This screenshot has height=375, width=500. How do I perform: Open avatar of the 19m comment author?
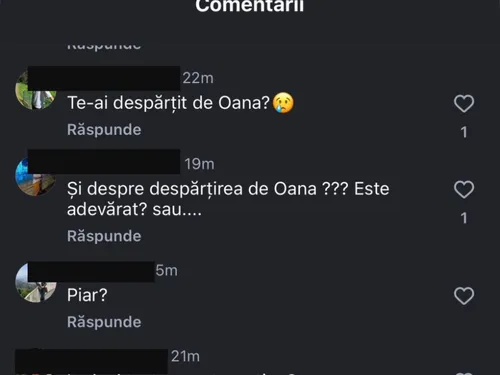click(36, 176)
